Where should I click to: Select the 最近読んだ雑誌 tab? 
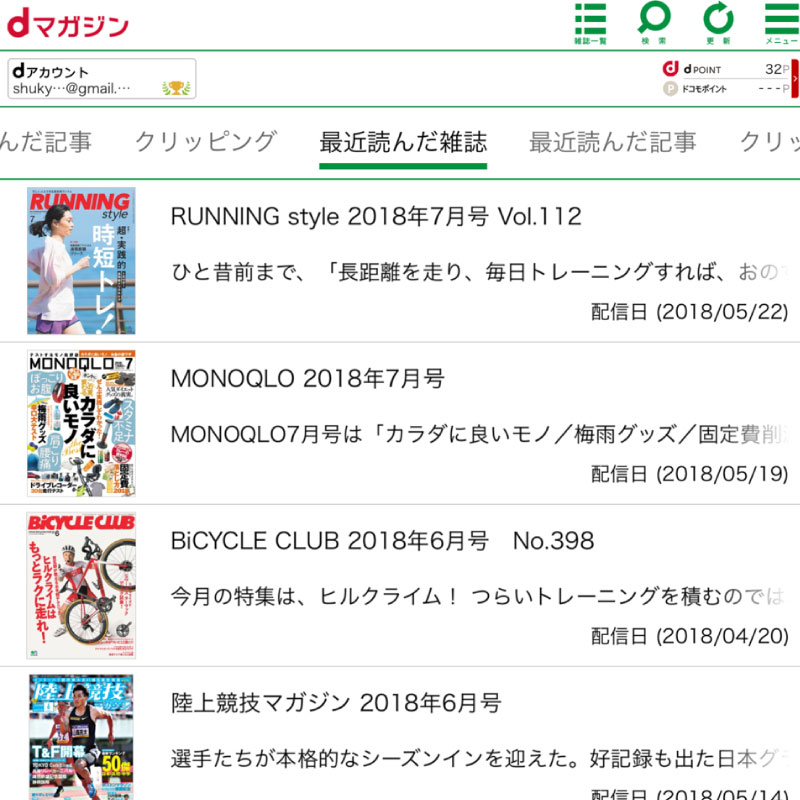[403, 142]
